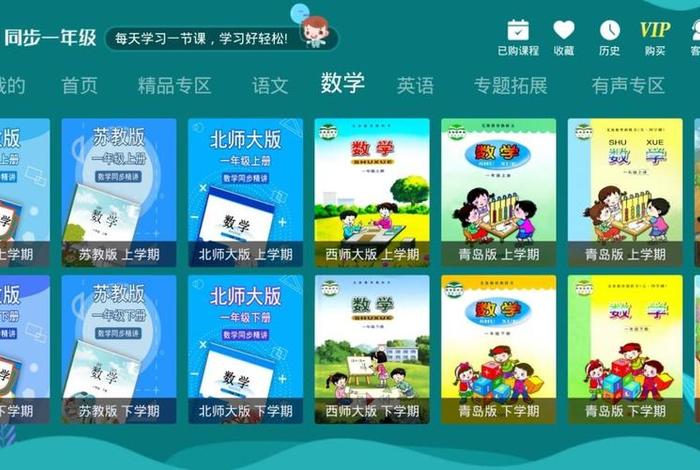Open 已购课程 purchased courses
700x470 pixels.
(x=518, y=37)
